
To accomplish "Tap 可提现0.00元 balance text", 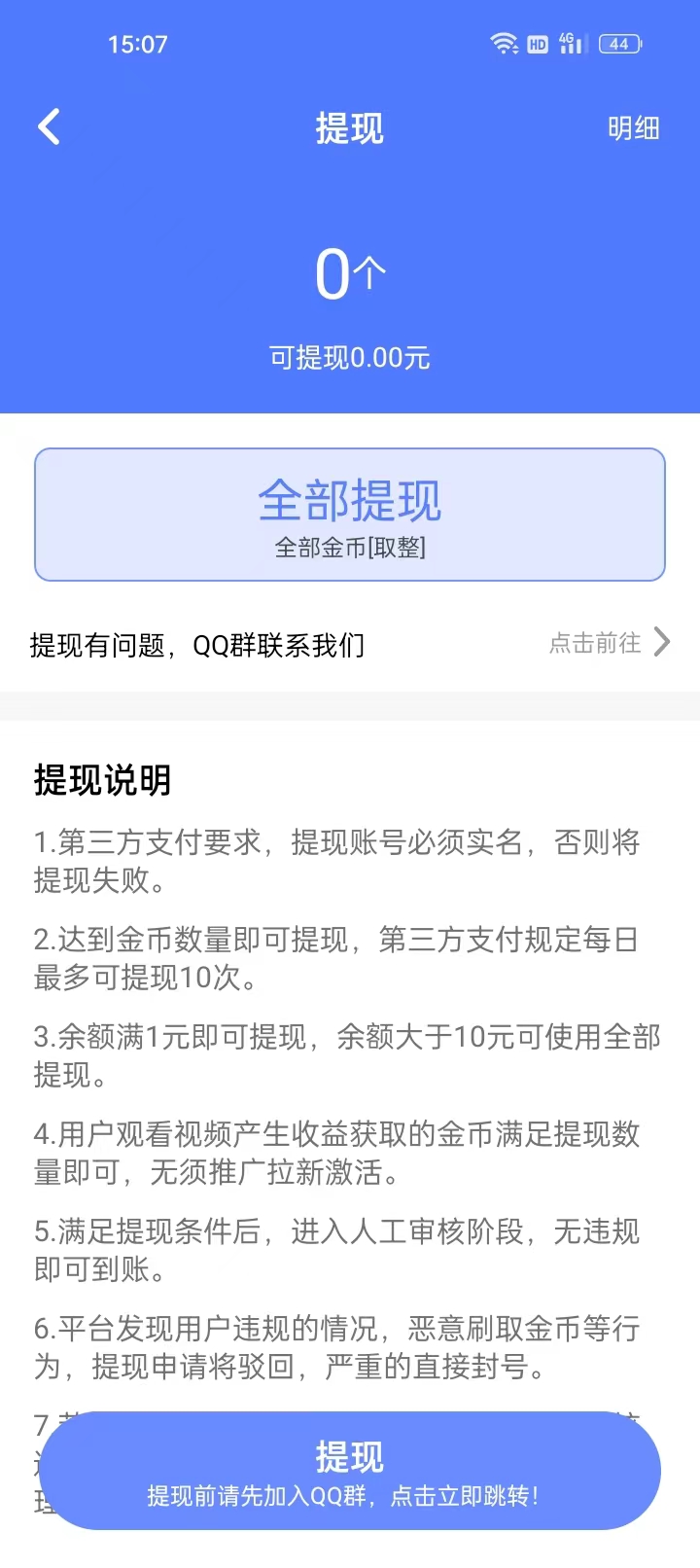I will (349, 358).
